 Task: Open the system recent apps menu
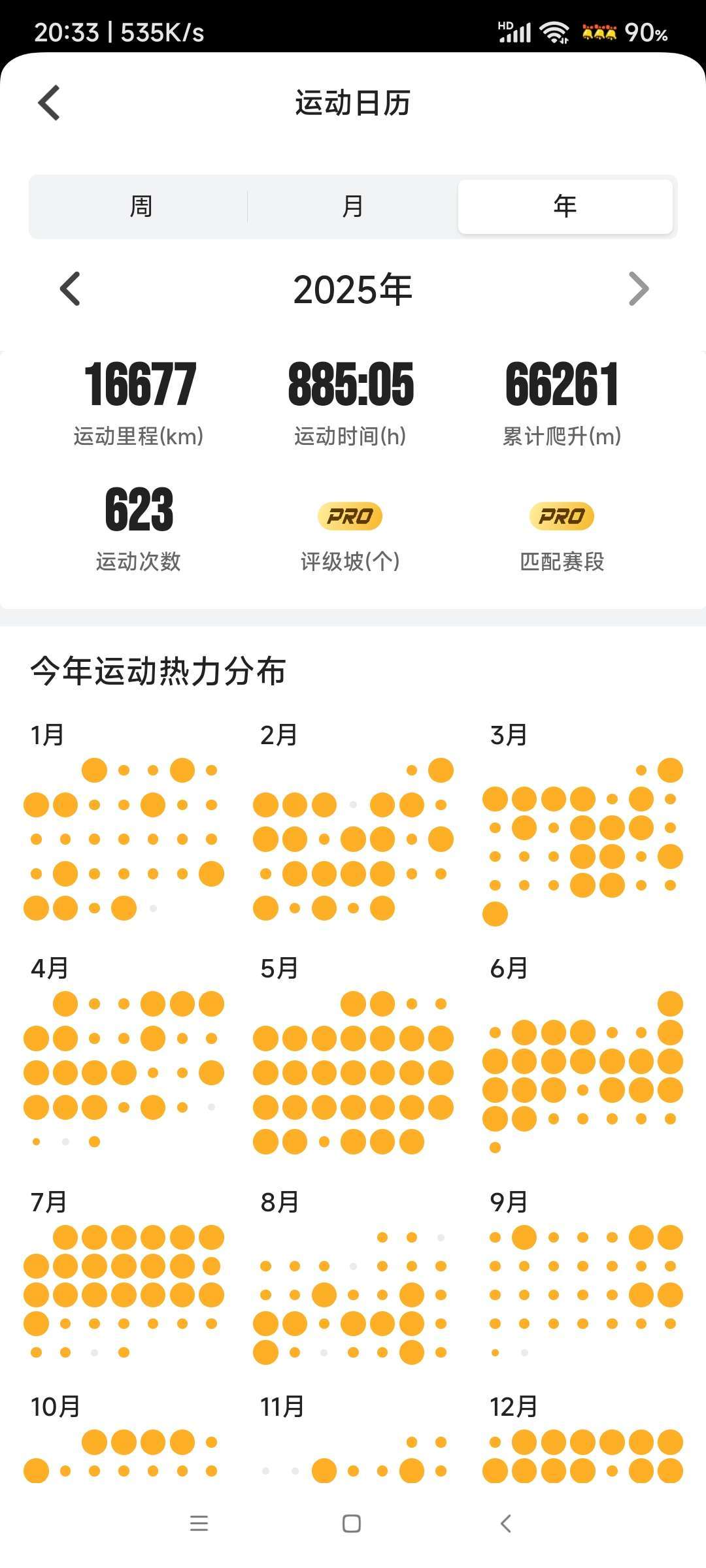click(x=199, y=1524)
